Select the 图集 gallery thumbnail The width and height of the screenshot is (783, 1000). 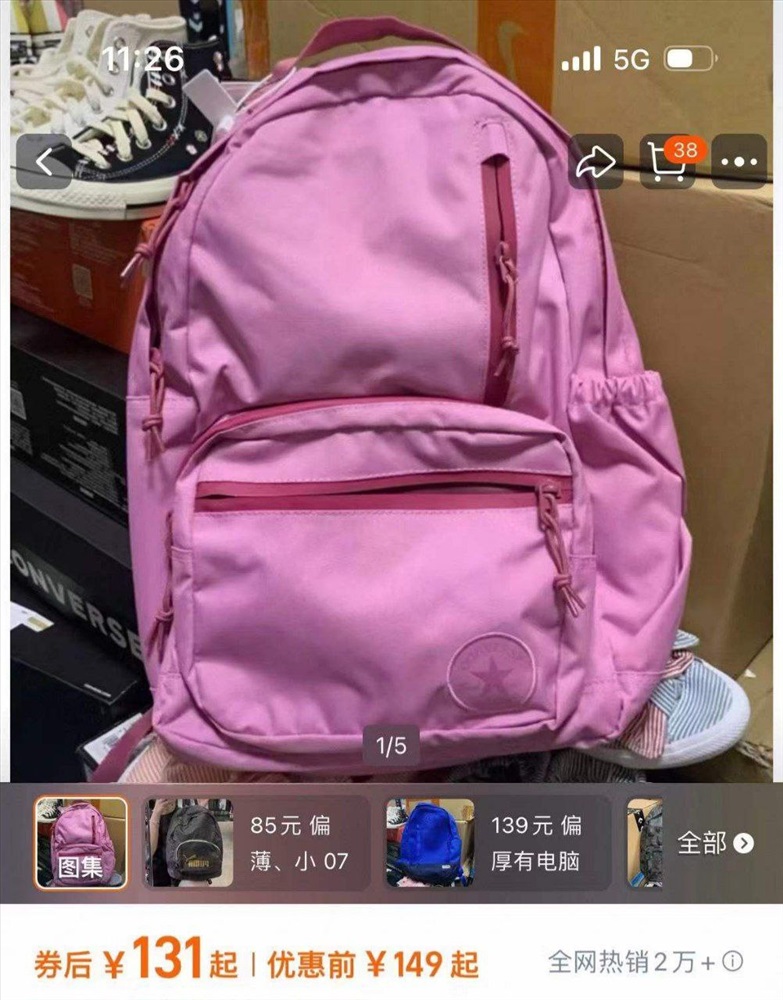tap(81, 842)
